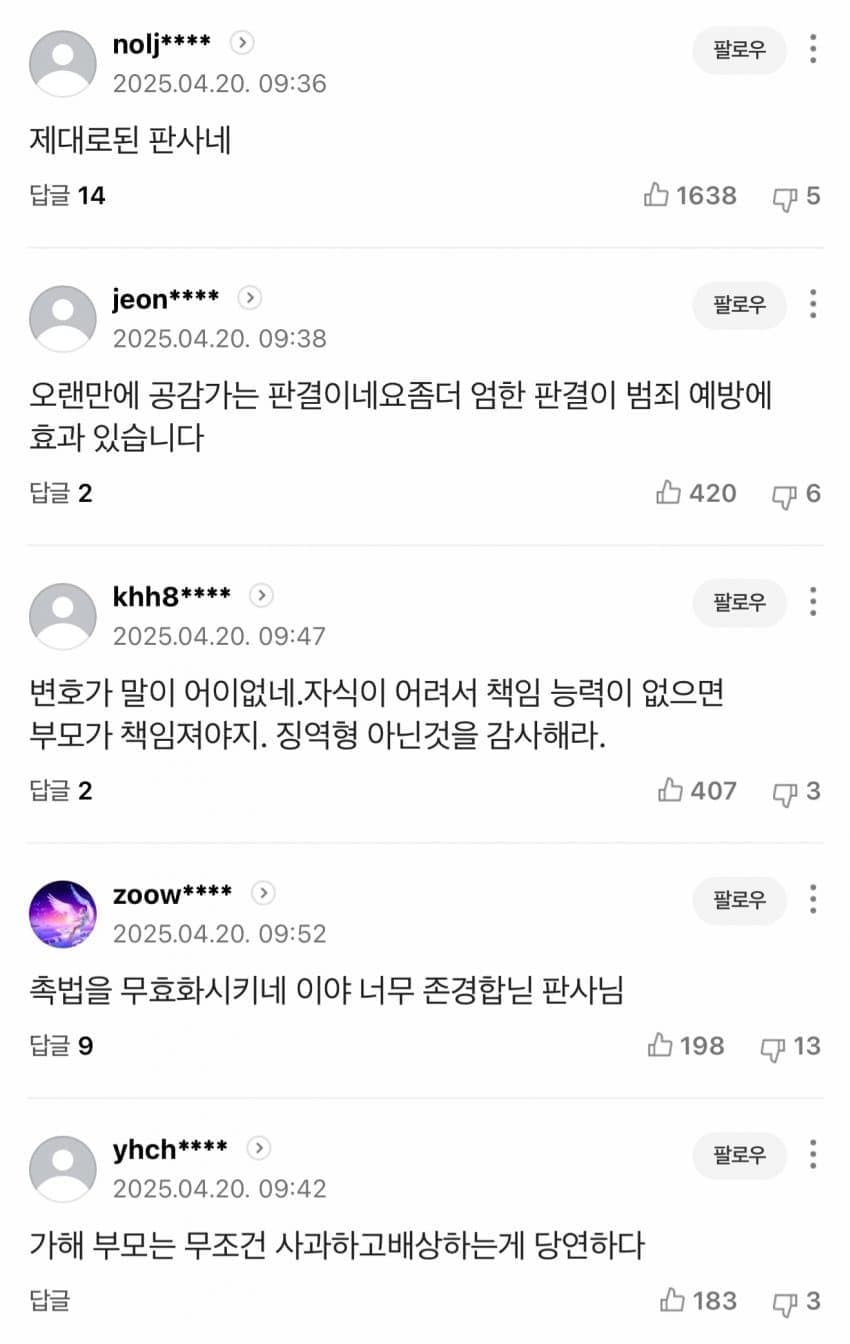Dislike the comment by zoow****
The width and height of the screenshot is (850, 1344).
click(x=790, y=1047)
